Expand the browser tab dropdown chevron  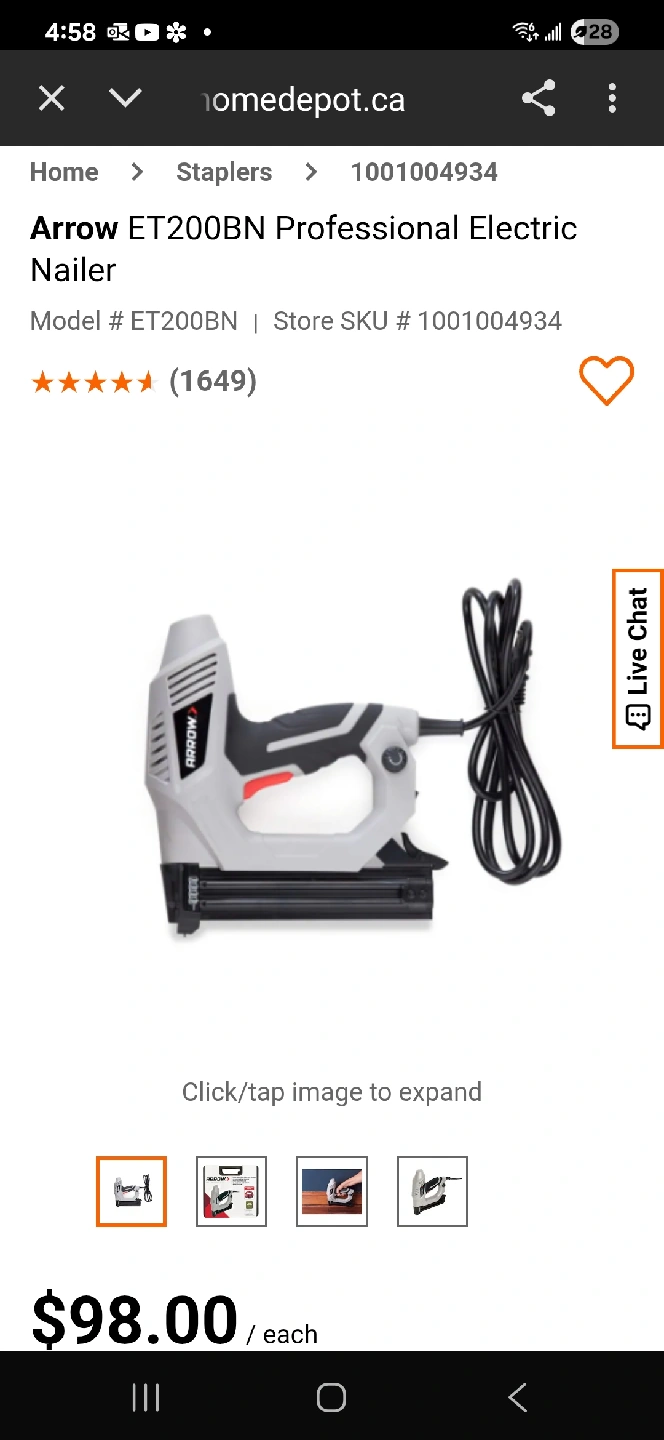point(125,98)
